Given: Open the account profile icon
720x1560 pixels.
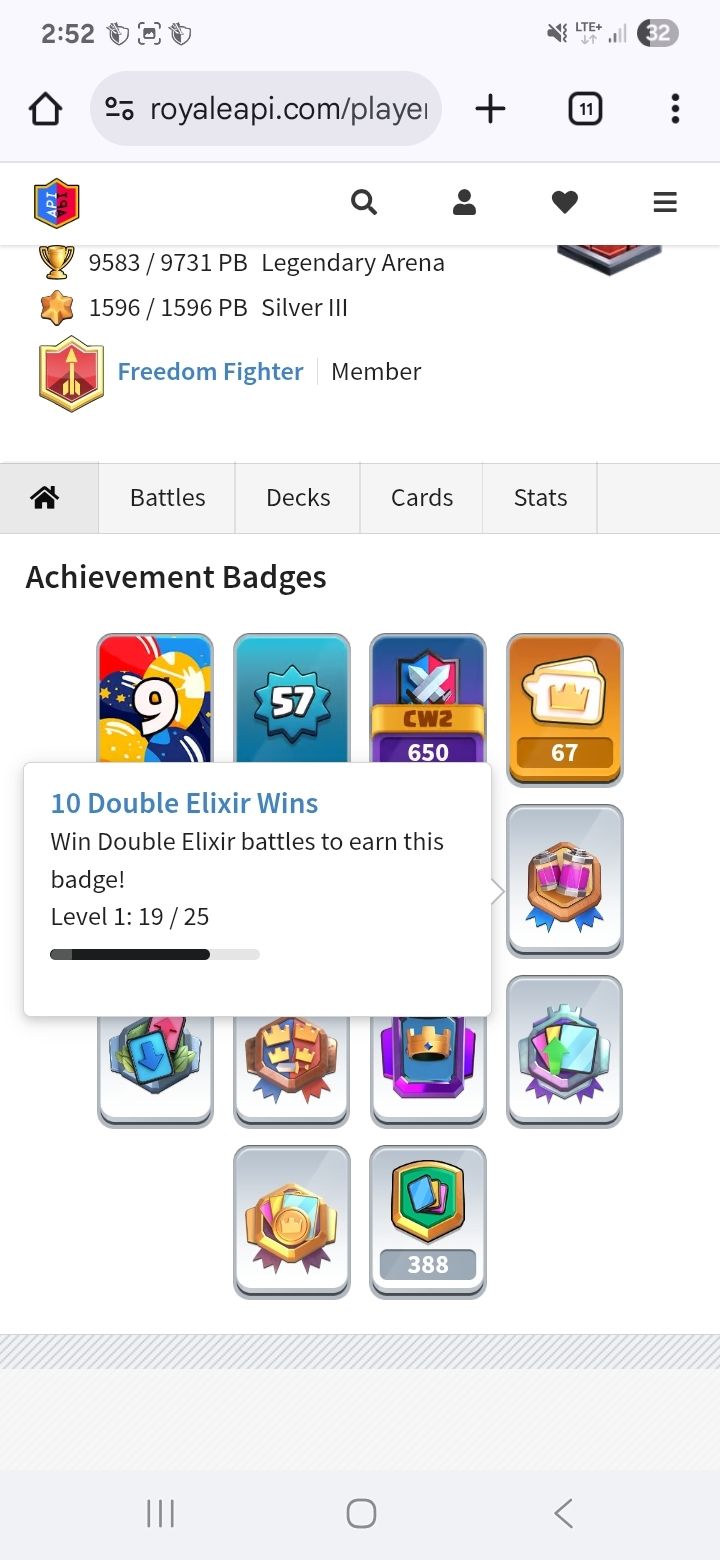Looking at the screenshot, I should pyautogui.click(x=464, y=203).
